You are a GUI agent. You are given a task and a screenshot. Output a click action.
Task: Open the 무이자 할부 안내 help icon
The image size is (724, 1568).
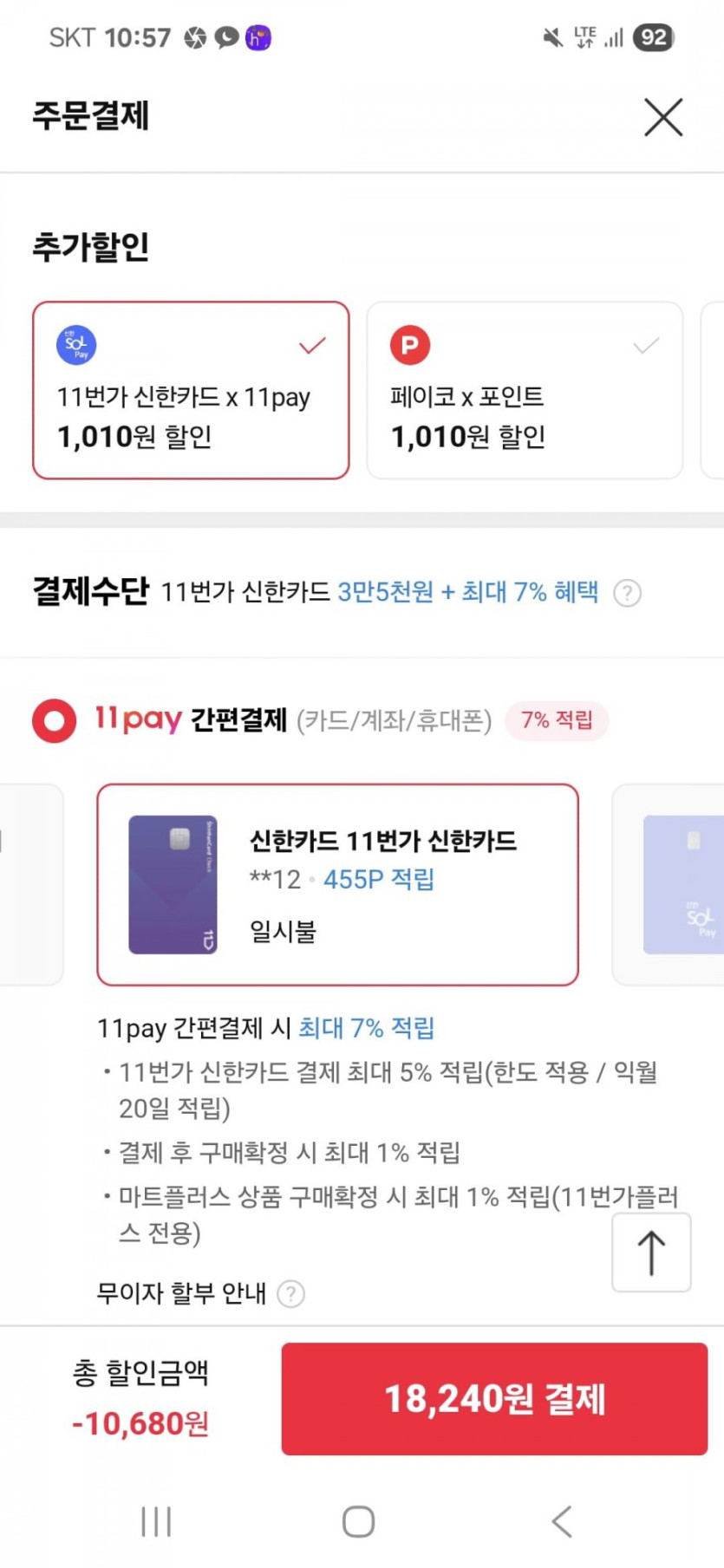290,1294
